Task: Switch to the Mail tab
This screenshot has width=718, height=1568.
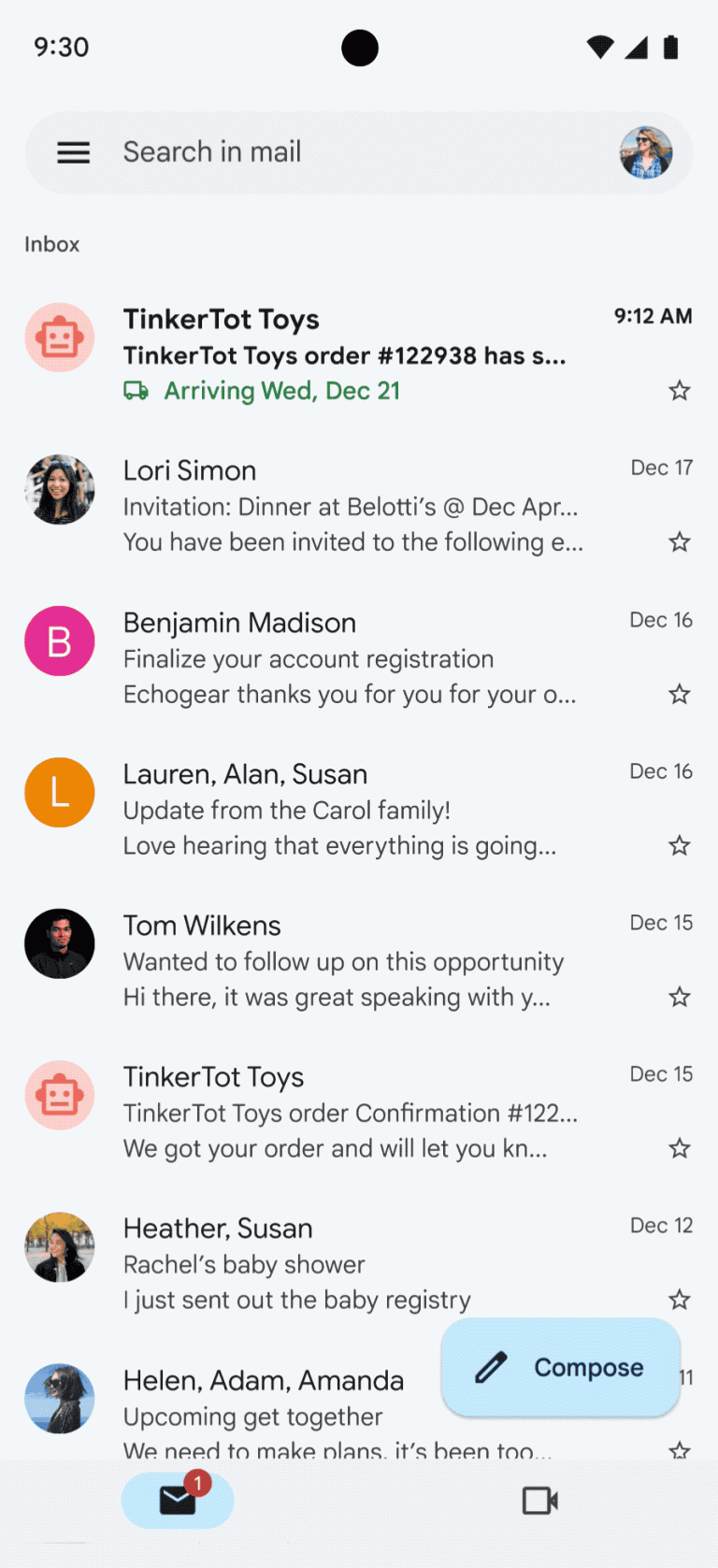Action: (178, 1501)
